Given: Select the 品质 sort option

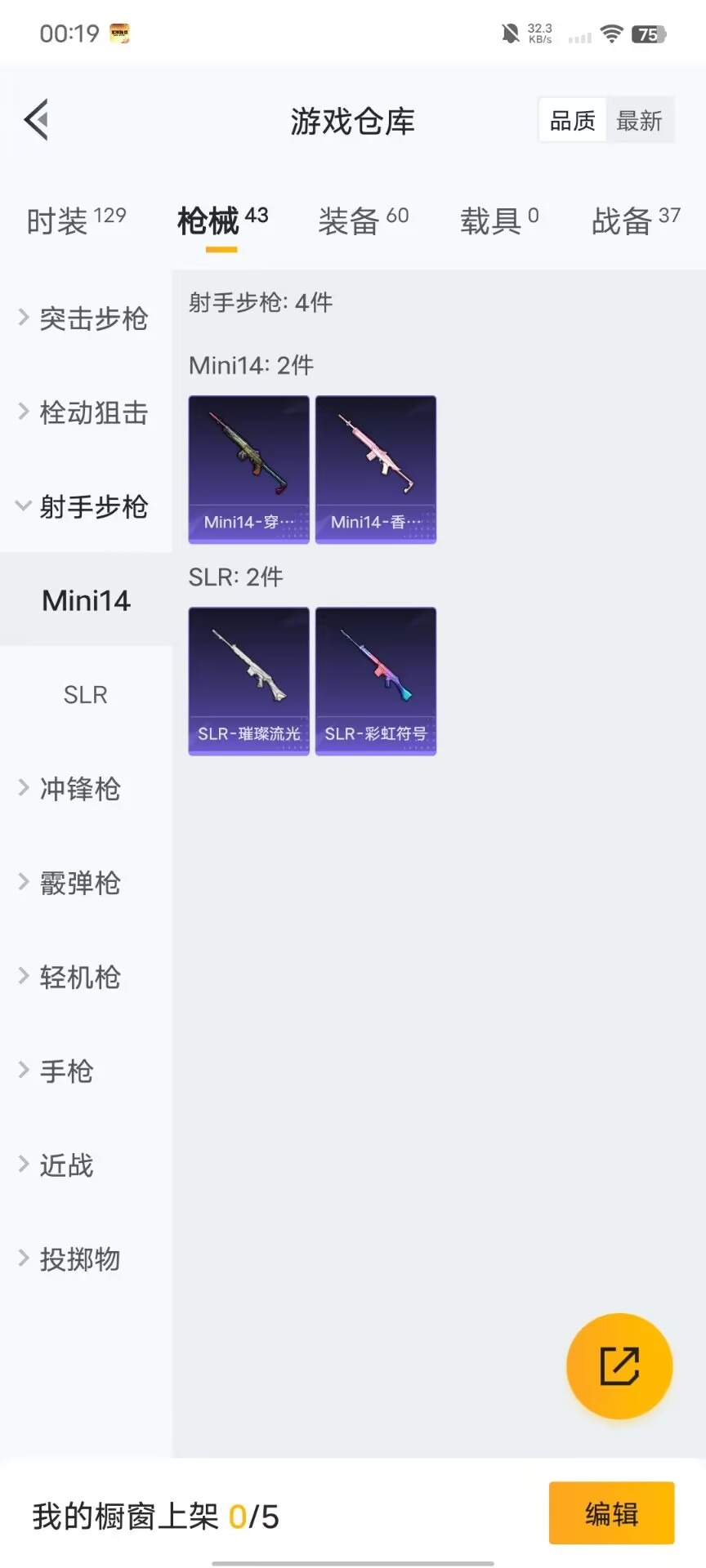Looking at the screenshot, I should coord(572,121).
